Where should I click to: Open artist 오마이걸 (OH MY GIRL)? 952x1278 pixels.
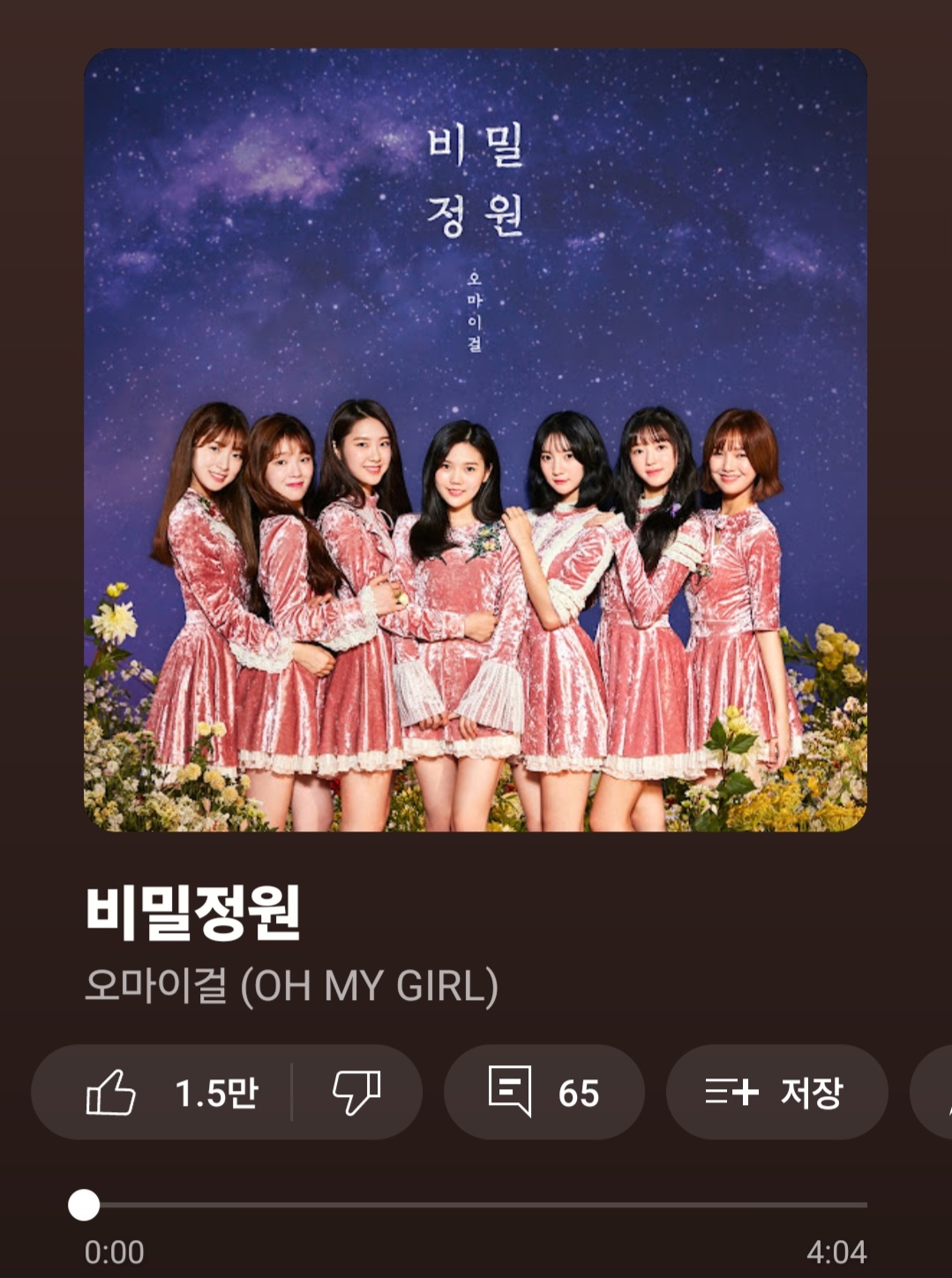pyautogui.click(x=291, y=986)
